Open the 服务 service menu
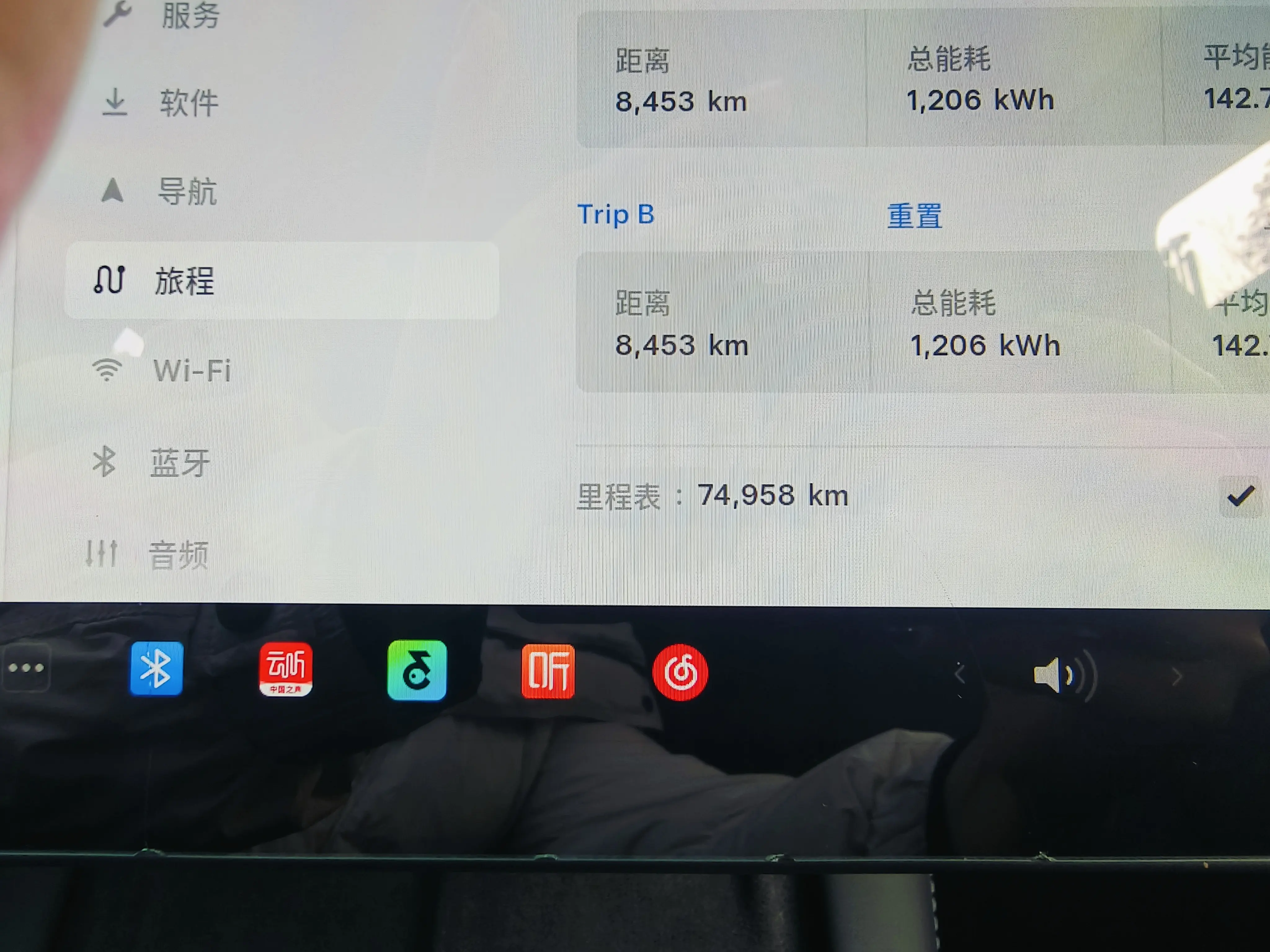The height and width of the screenshot is (952, 1270). 189,15
